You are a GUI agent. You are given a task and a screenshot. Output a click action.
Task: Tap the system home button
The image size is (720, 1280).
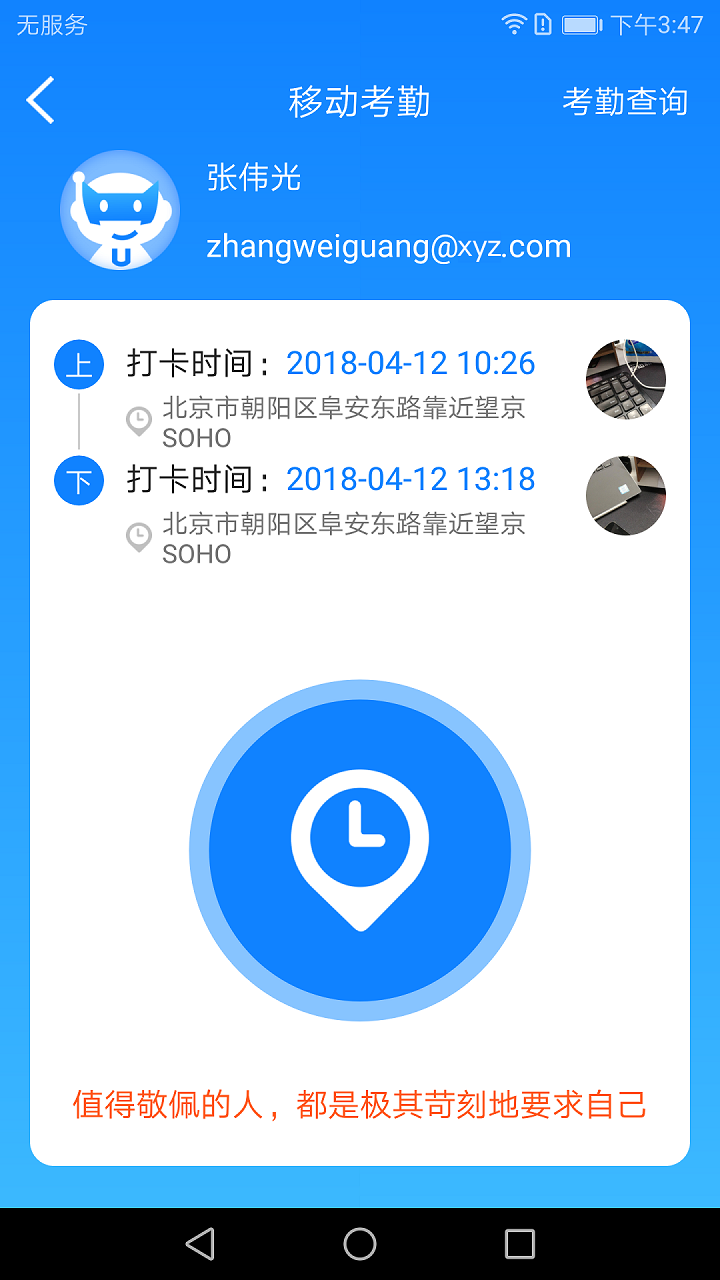click(360, 1244)
